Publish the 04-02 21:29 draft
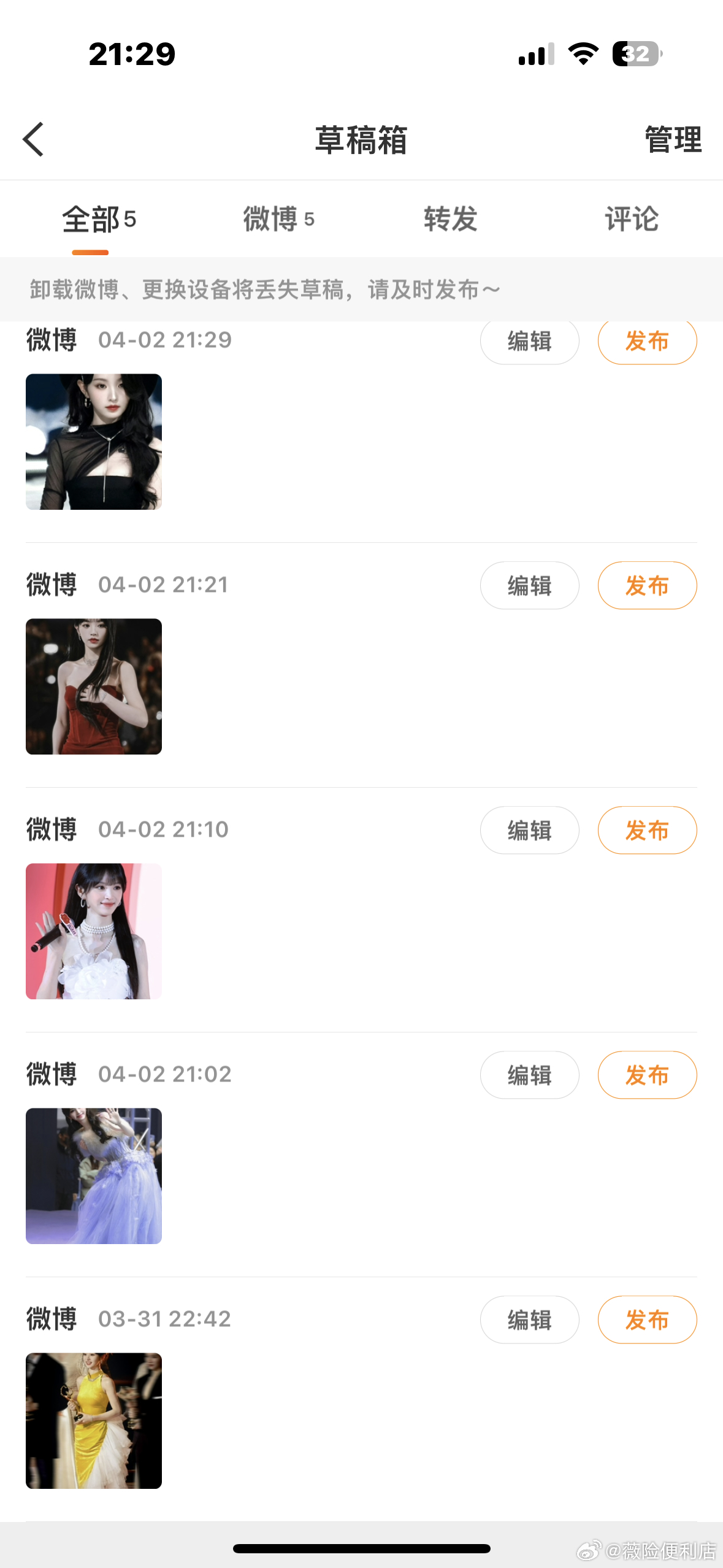Screen dimensions: 723x1568 tap(647, 342)
